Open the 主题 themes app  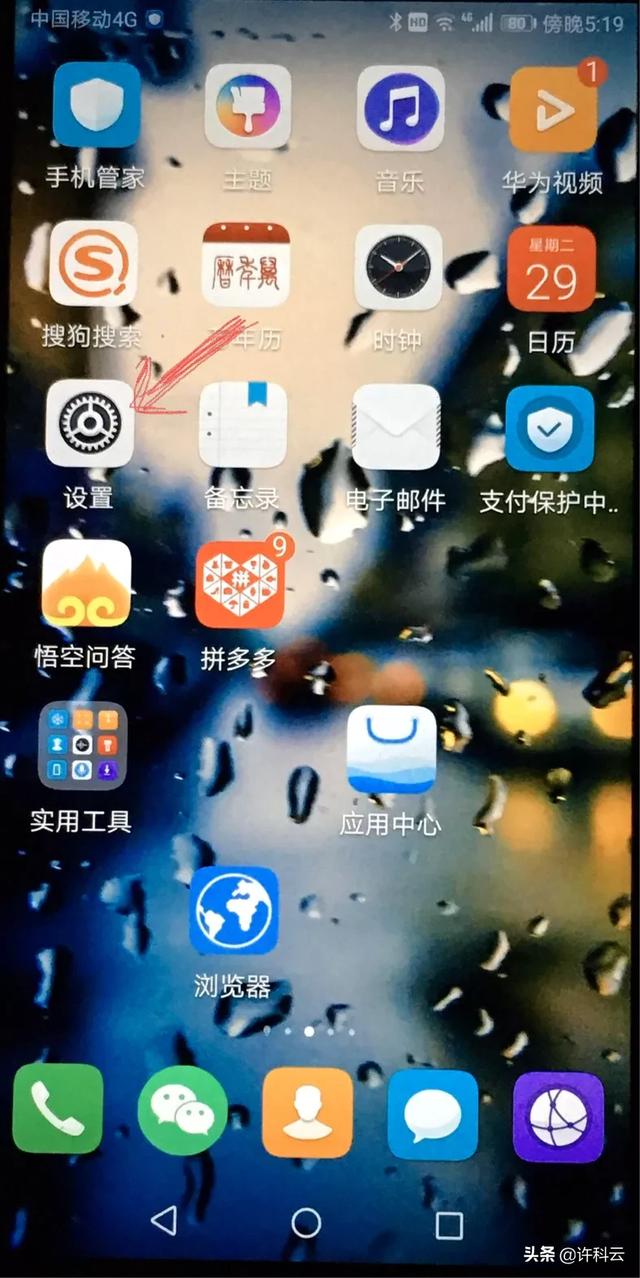click(247, 107)
